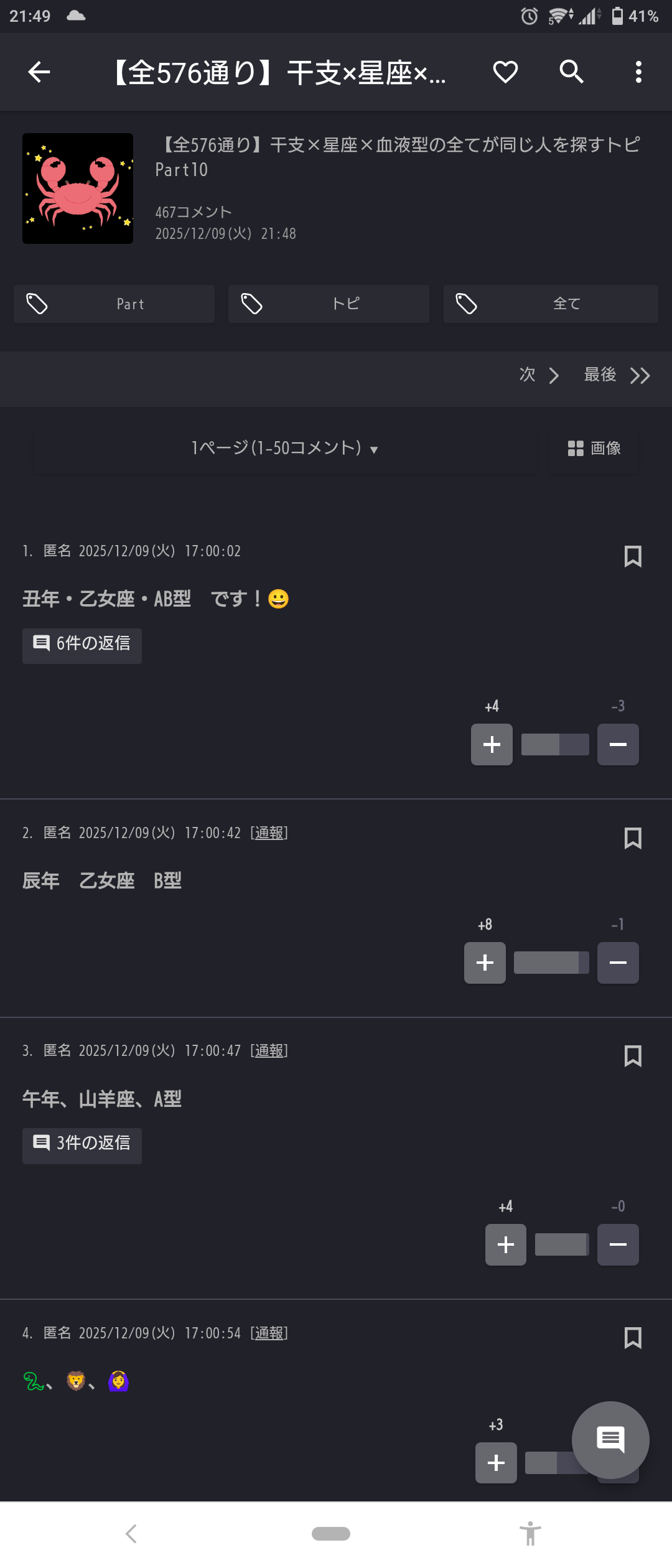Tap the vote ratio bar on comment 2
672x1568 pixels.
551,963
